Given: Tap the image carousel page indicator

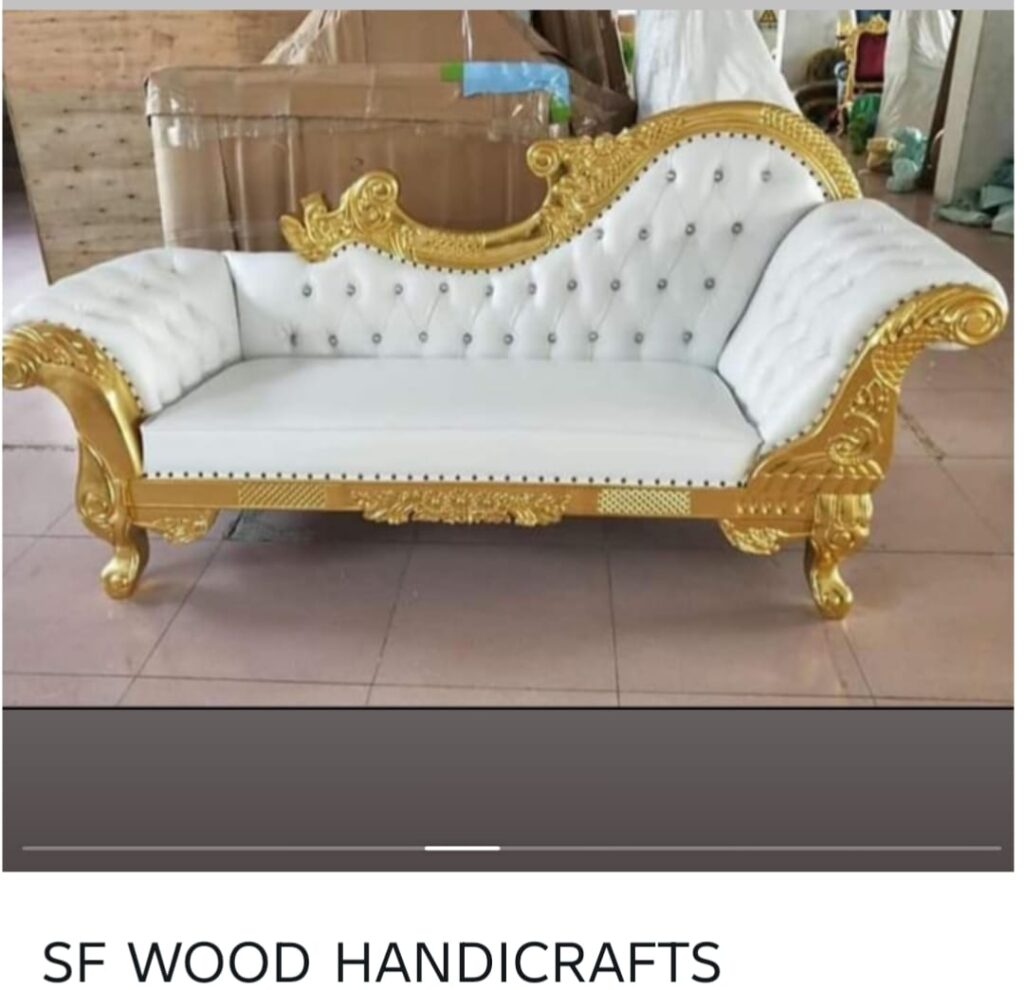Looking at the screenshot, I should pyautogui.click(x=462, y=848).
